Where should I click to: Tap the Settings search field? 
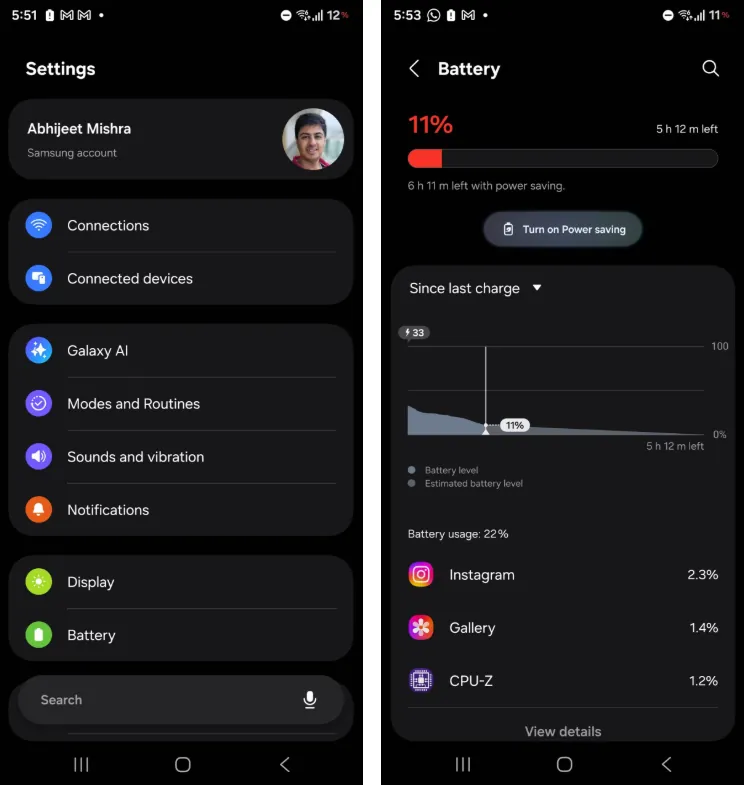tap(160, 700)
